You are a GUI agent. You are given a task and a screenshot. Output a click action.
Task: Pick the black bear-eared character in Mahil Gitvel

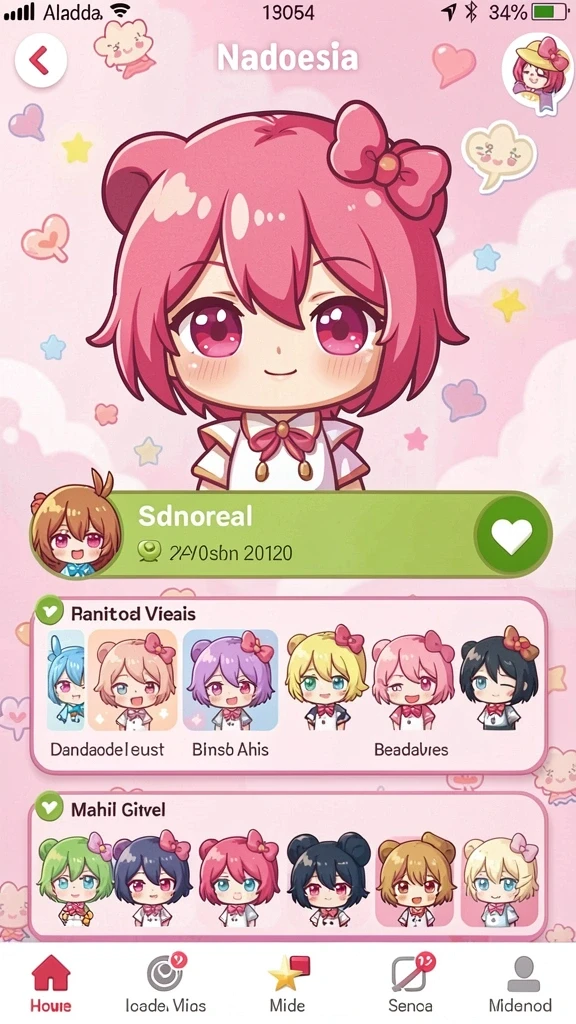click(329, 880)
